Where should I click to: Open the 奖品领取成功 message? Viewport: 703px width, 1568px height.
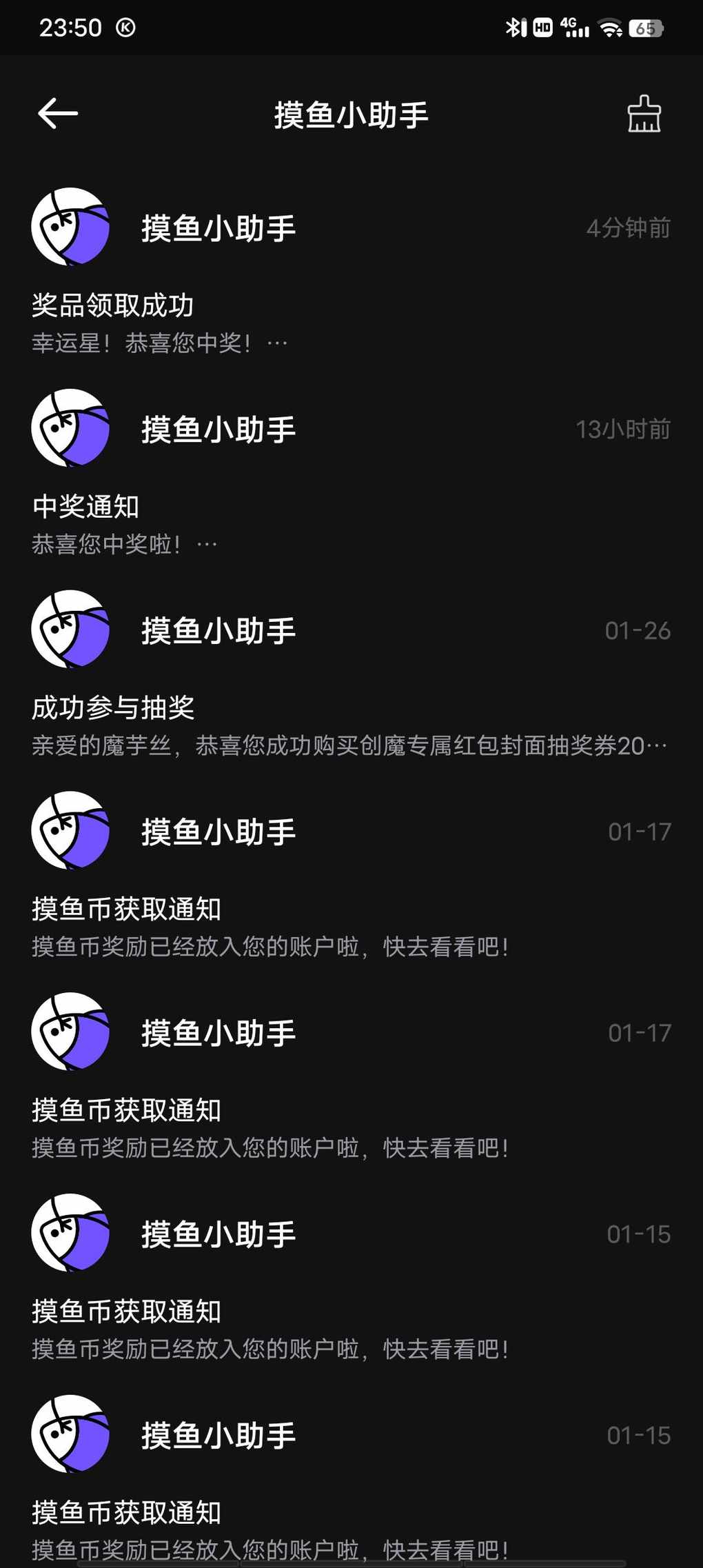pyautogui.click(x=351, y=272)
